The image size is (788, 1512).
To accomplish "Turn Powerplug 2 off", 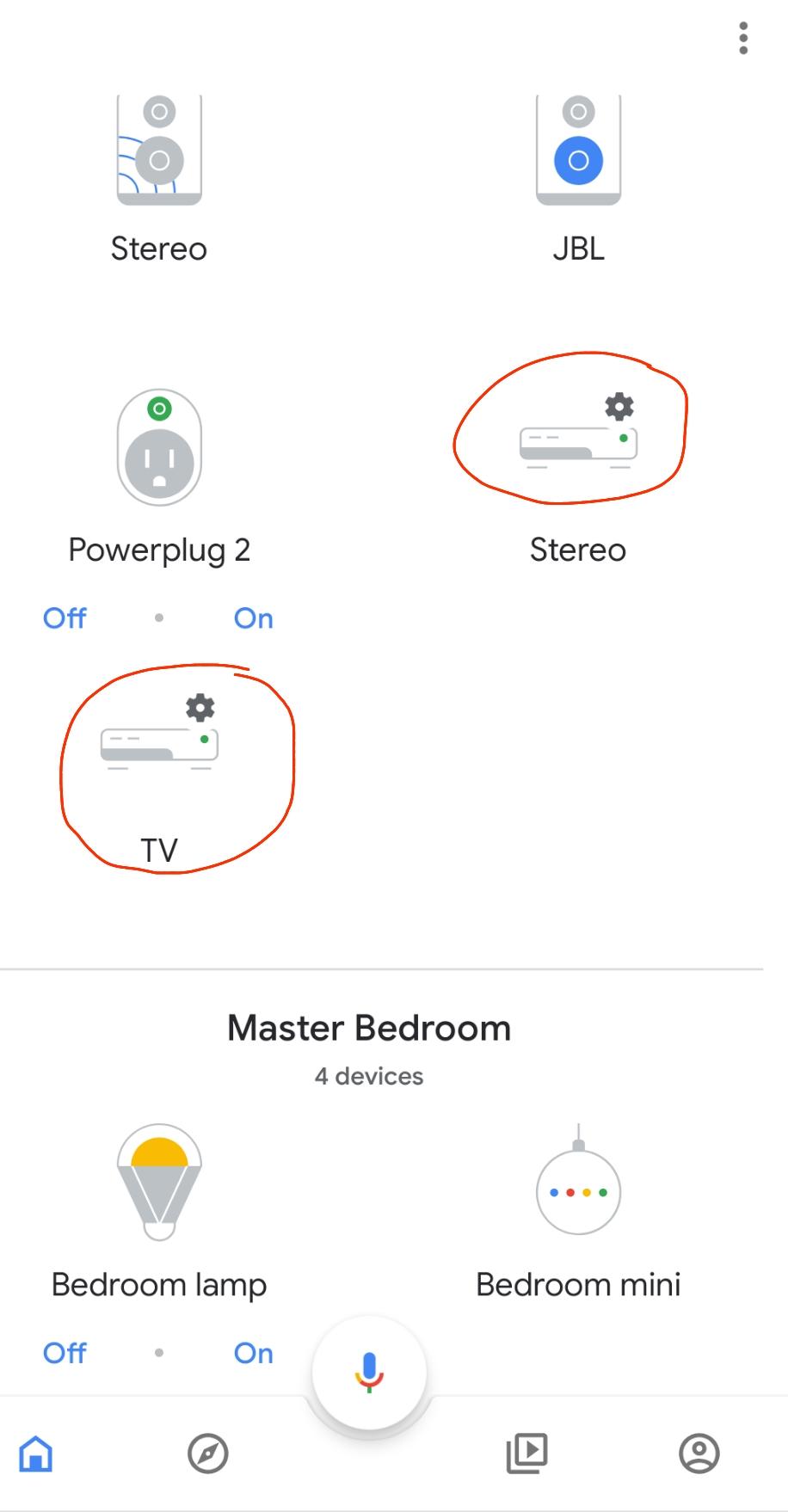I will tap(64, 618).
